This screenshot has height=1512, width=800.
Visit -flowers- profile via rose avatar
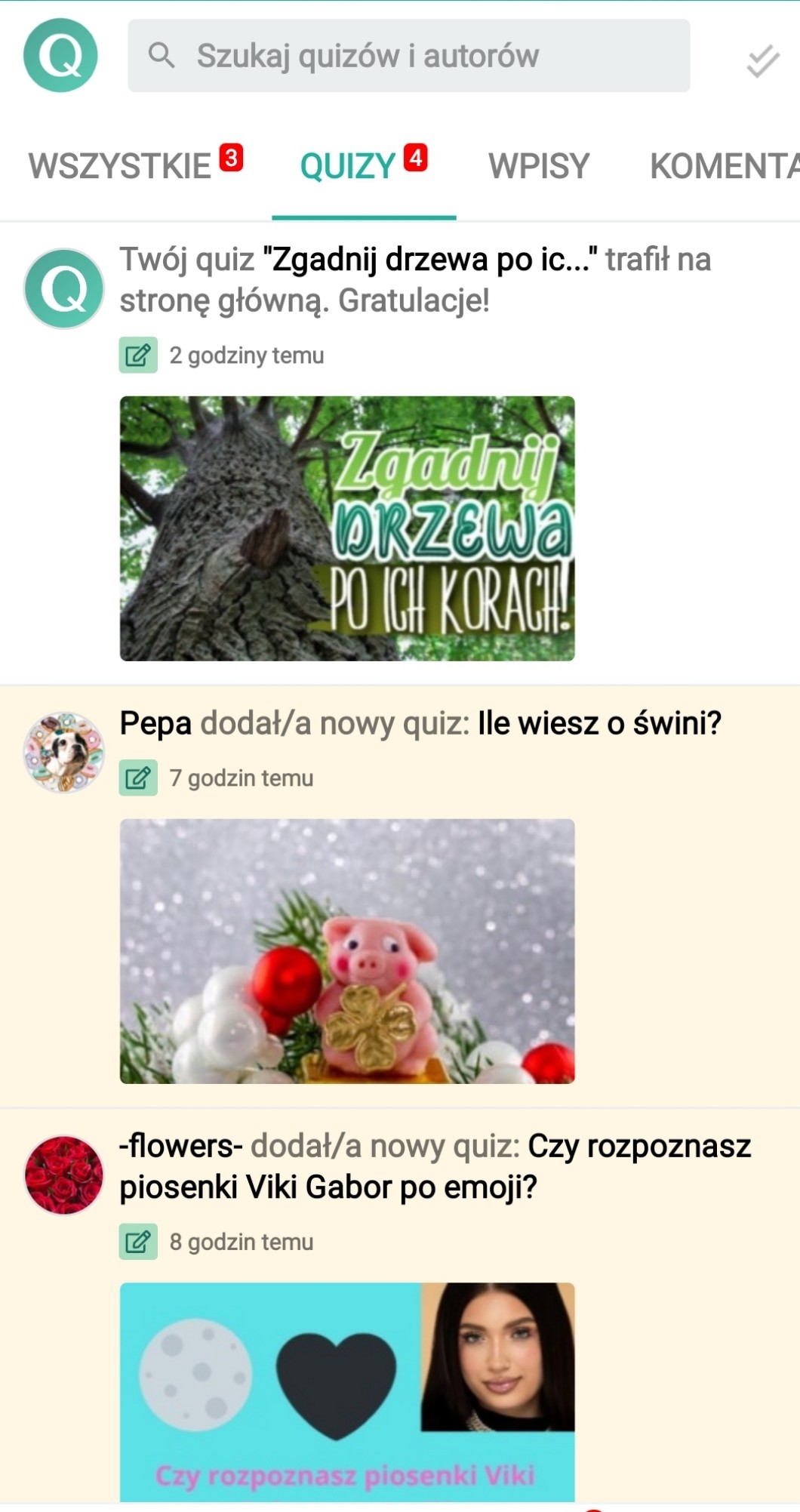point(64,1175)
